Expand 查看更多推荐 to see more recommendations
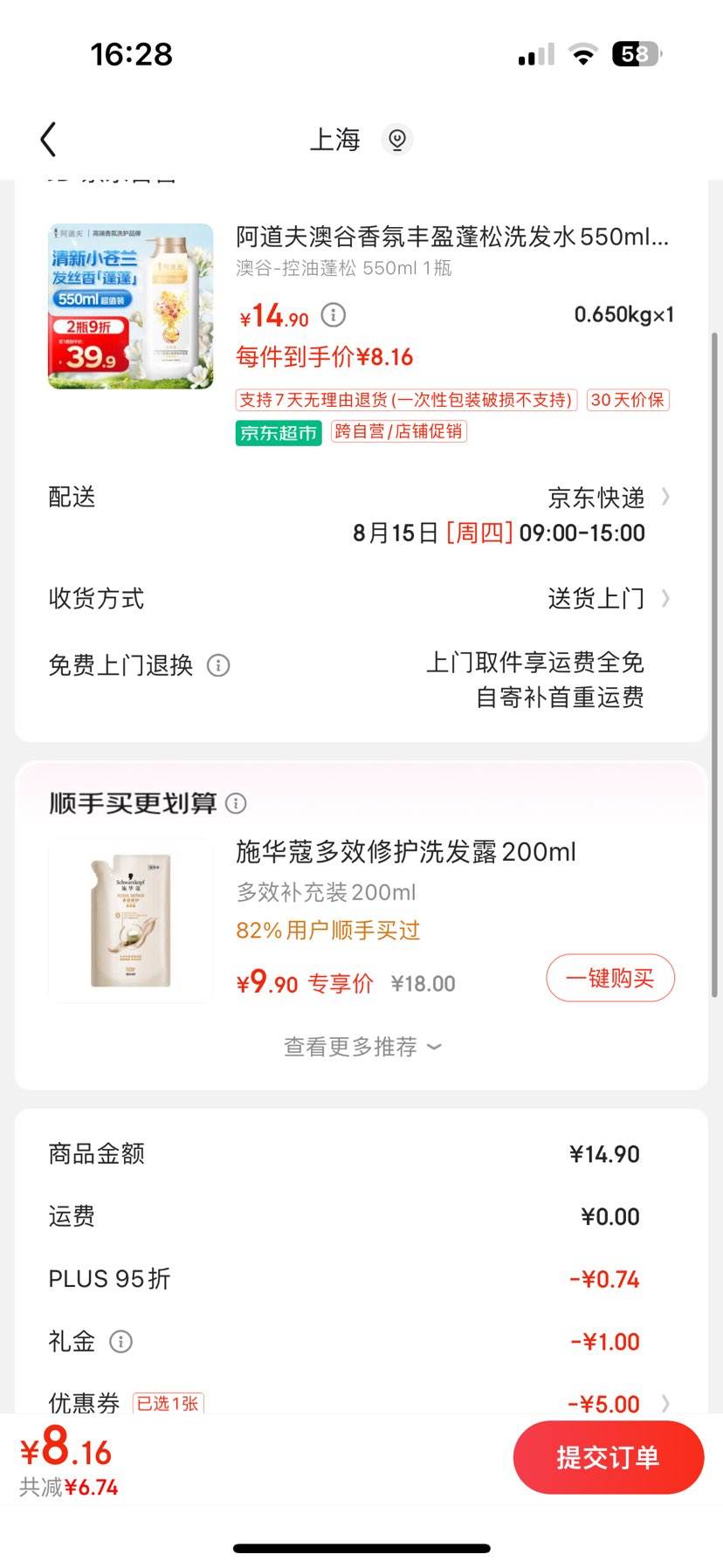 pyautogui.click(x=361, y=1047)
